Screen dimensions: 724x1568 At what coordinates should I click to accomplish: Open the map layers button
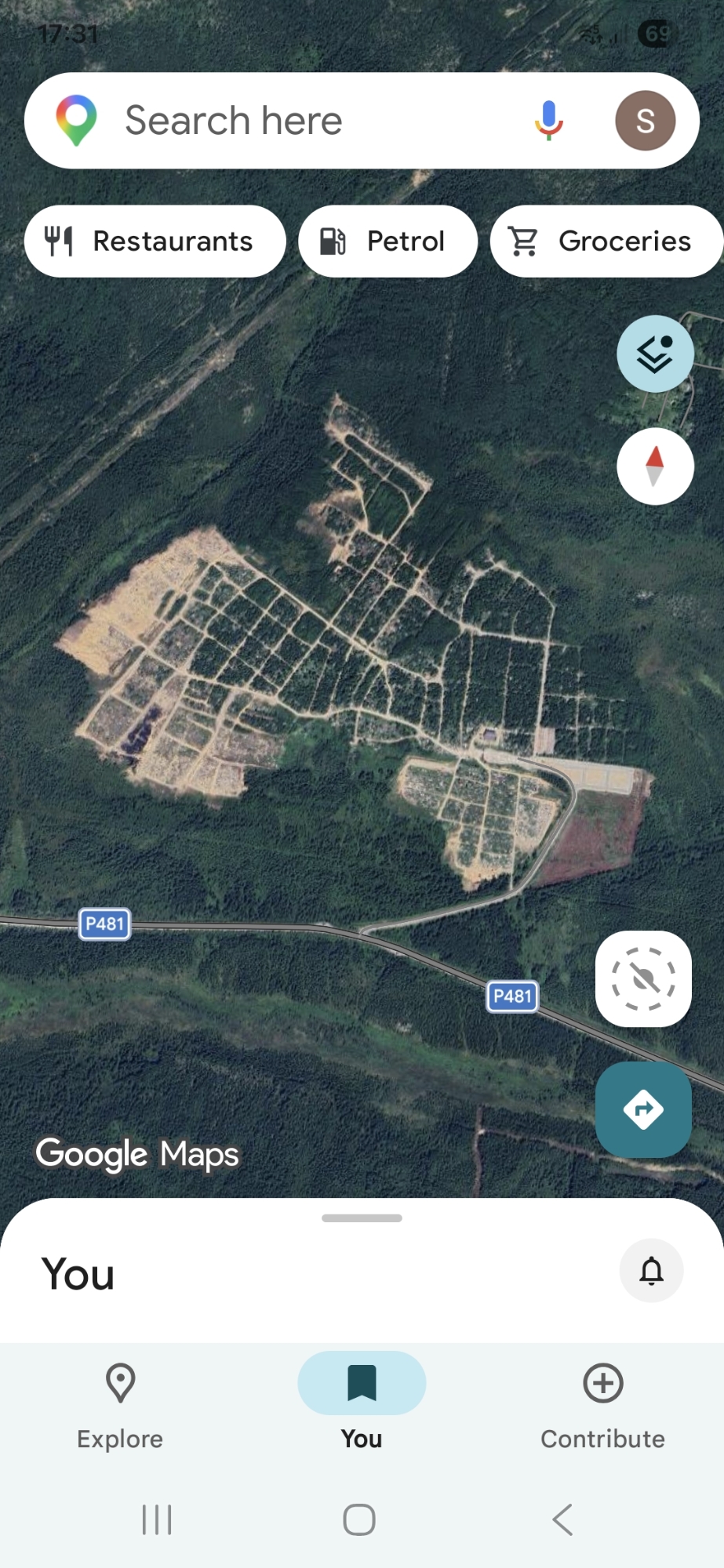(x=655, y=354)
